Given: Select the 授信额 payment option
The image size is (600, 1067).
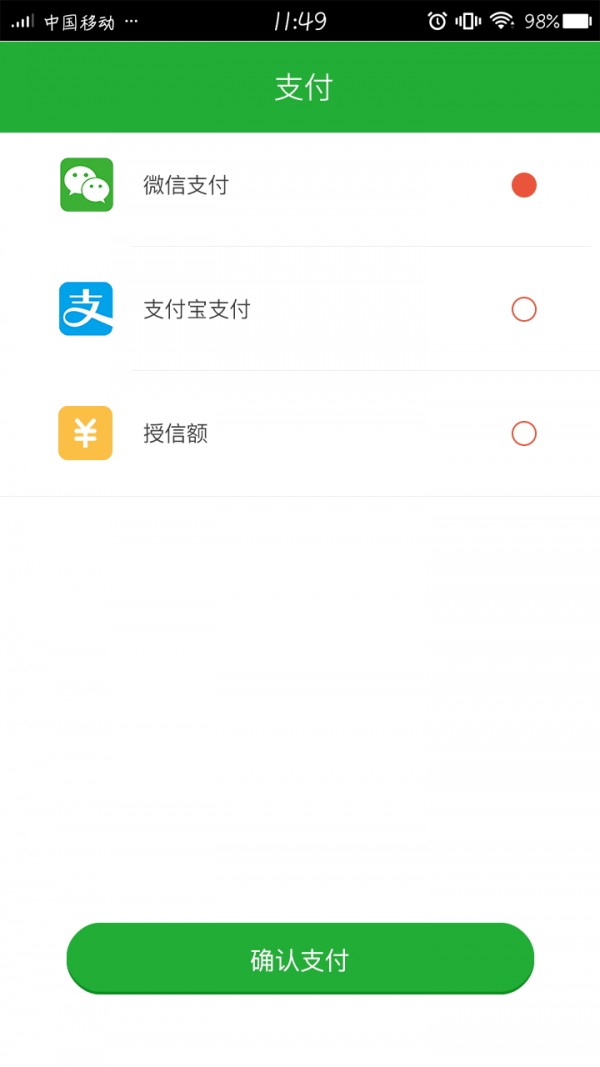Looking at the screenshot, I should click(x=524, y=433).
